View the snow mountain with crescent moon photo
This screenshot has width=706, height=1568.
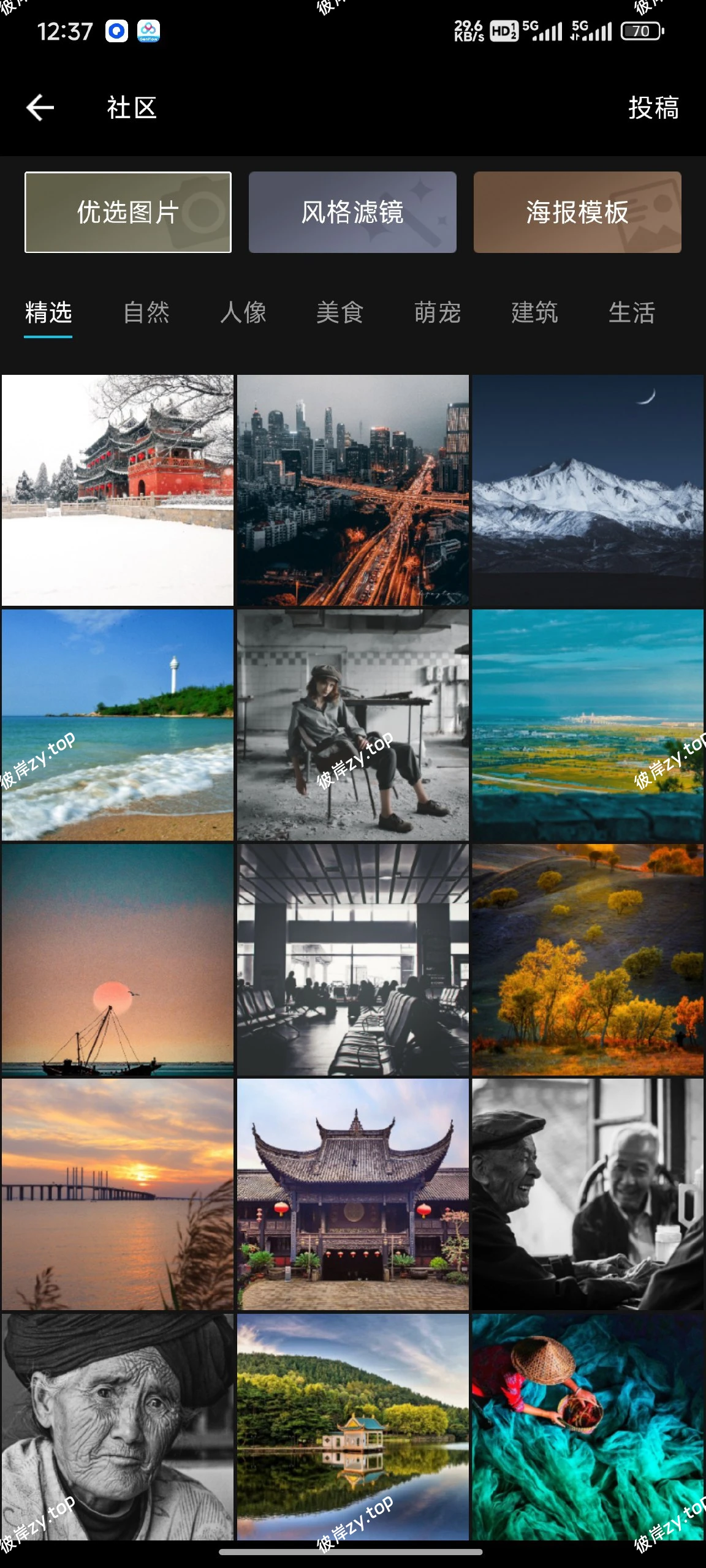tap(588, 490)
